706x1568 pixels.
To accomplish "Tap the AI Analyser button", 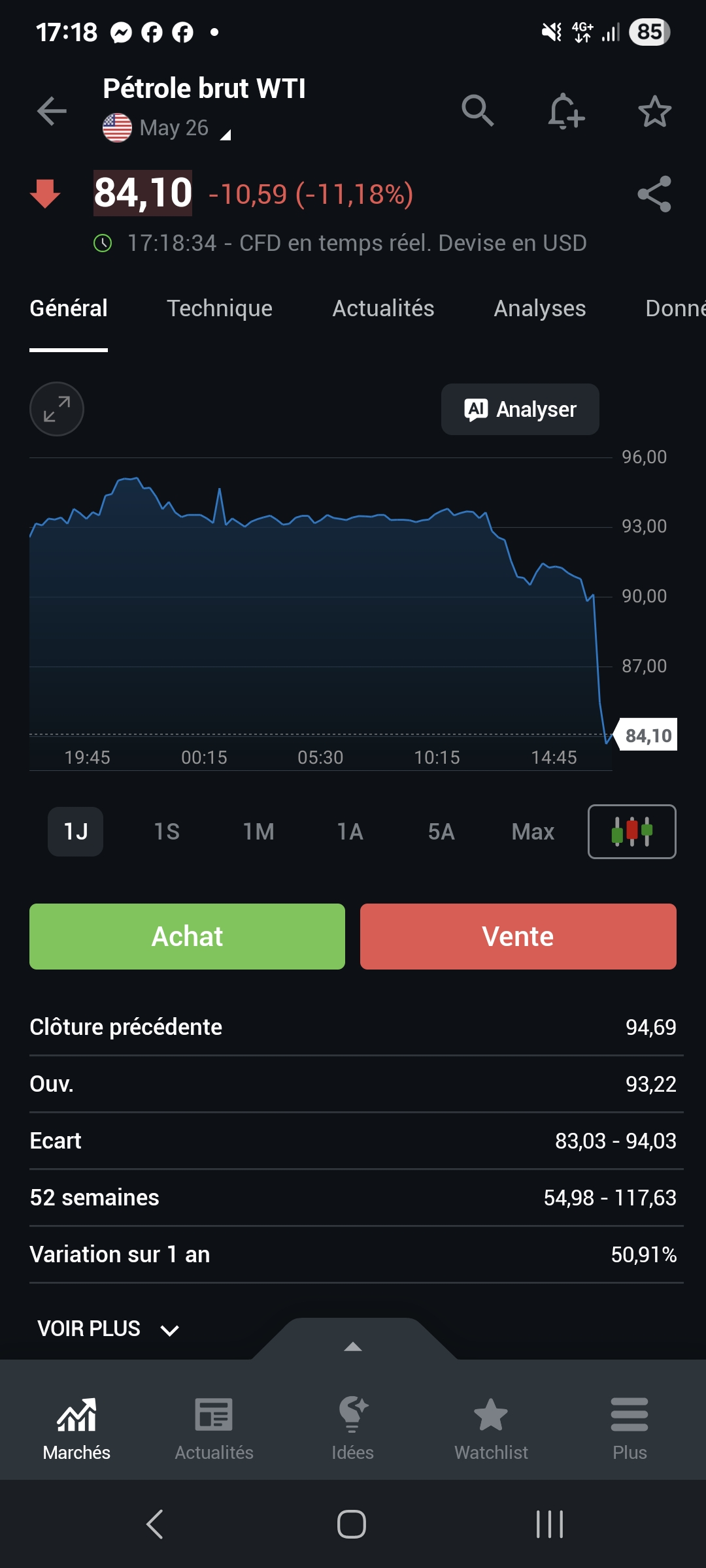I will click(x=520, y=410).
